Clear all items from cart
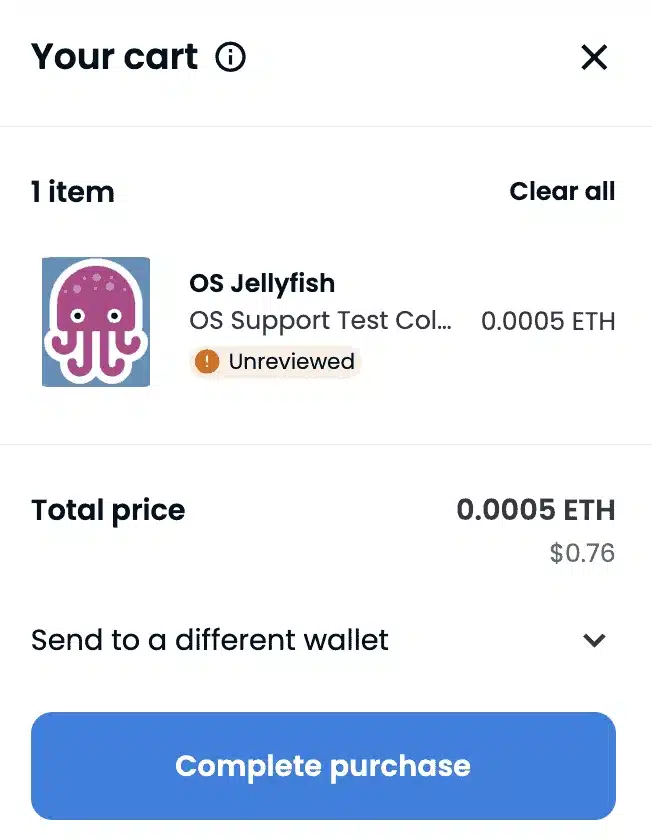 pos(562,191)
